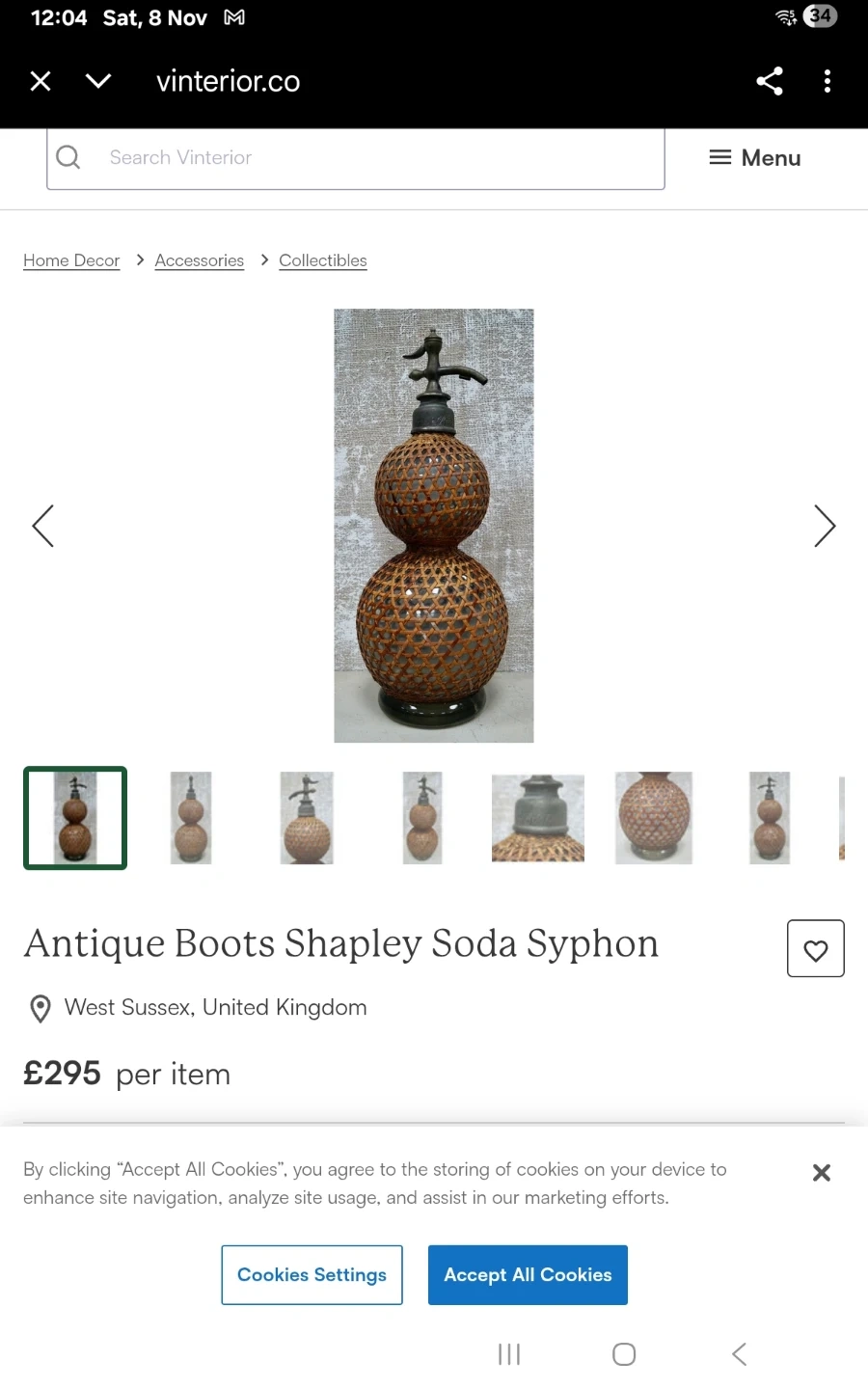Viewport: 868px width, 1389px height.
Task: Show the previous product photo
Action: (43, 526)
